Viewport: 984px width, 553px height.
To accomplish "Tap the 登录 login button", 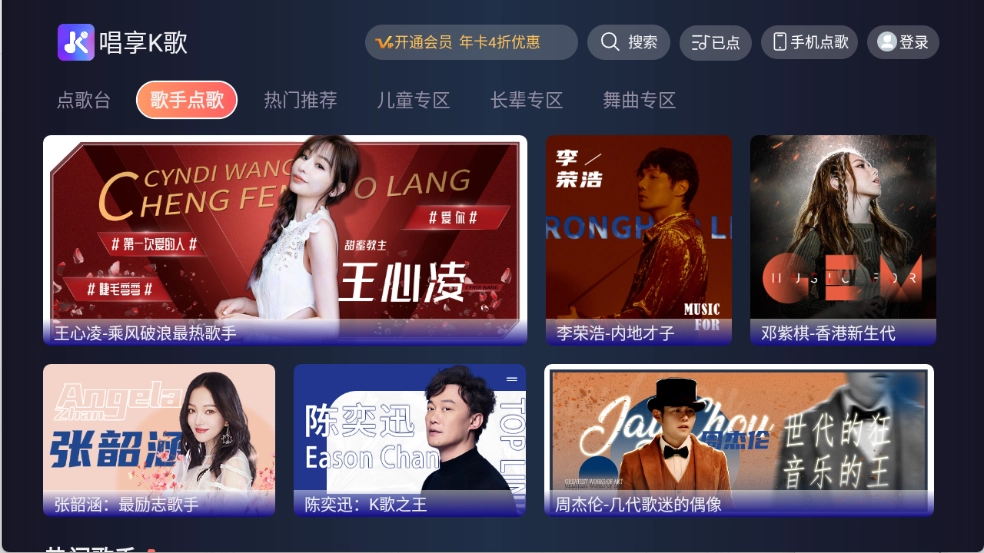I will [x=902, y=42].
